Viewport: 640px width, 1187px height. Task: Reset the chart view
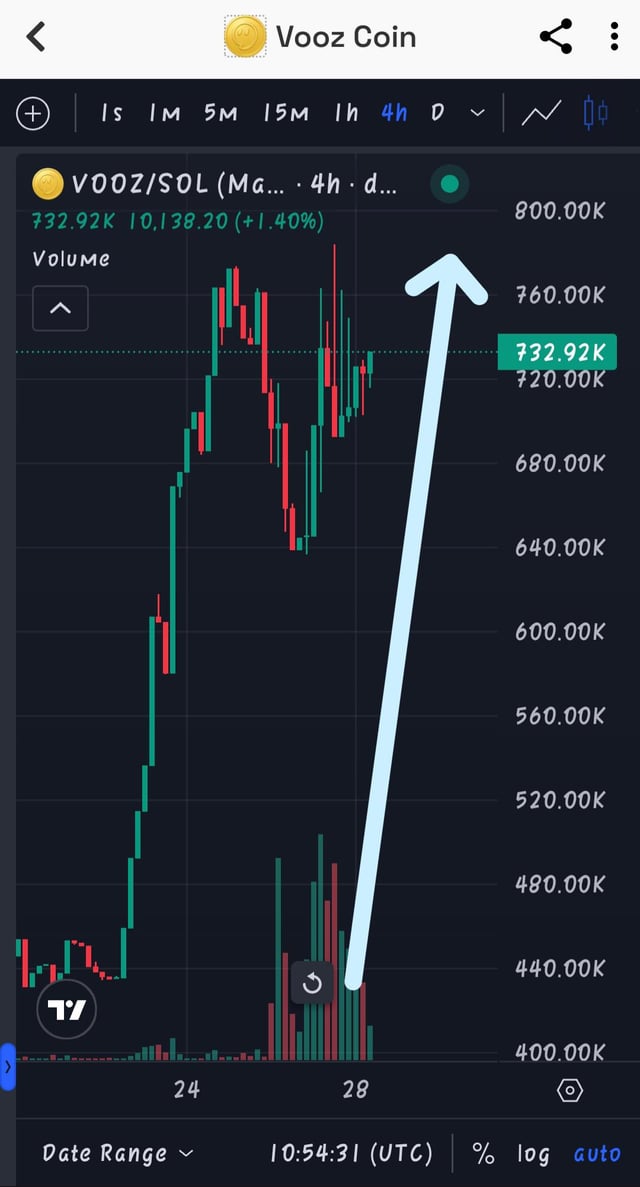click(311, 983)
